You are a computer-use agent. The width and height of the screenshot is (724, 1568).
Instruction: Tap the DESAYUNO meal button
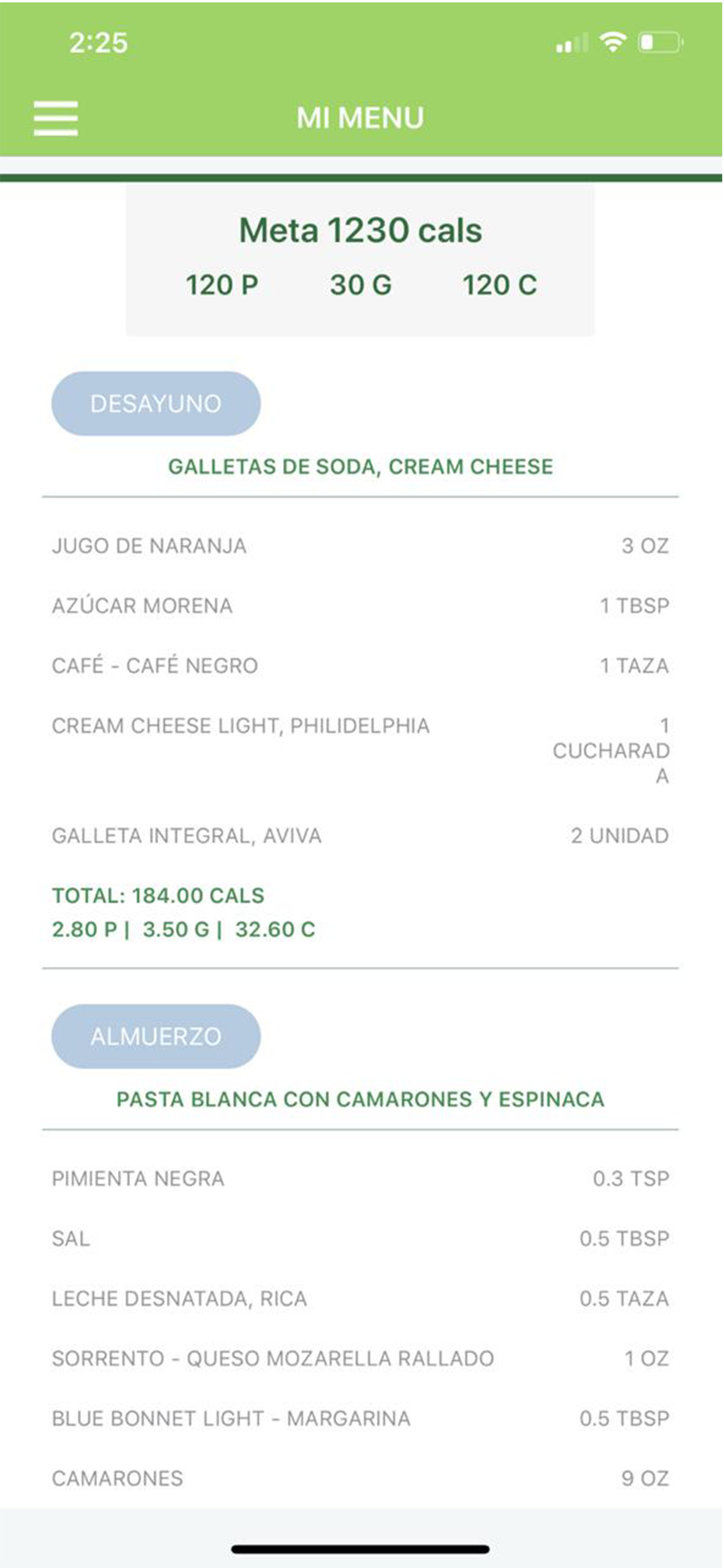click(156, 404)
